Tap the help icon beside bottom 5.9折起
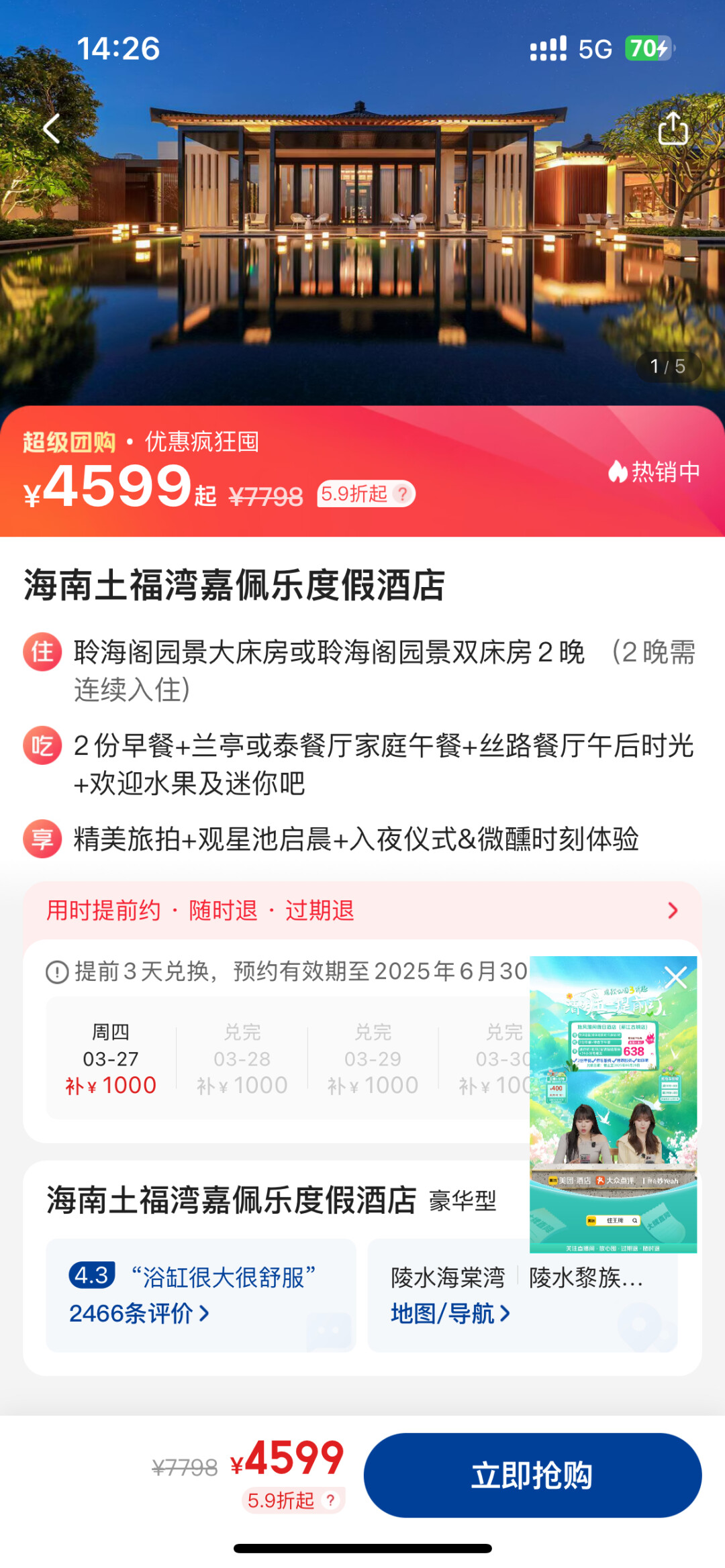 click(330, 1500)
